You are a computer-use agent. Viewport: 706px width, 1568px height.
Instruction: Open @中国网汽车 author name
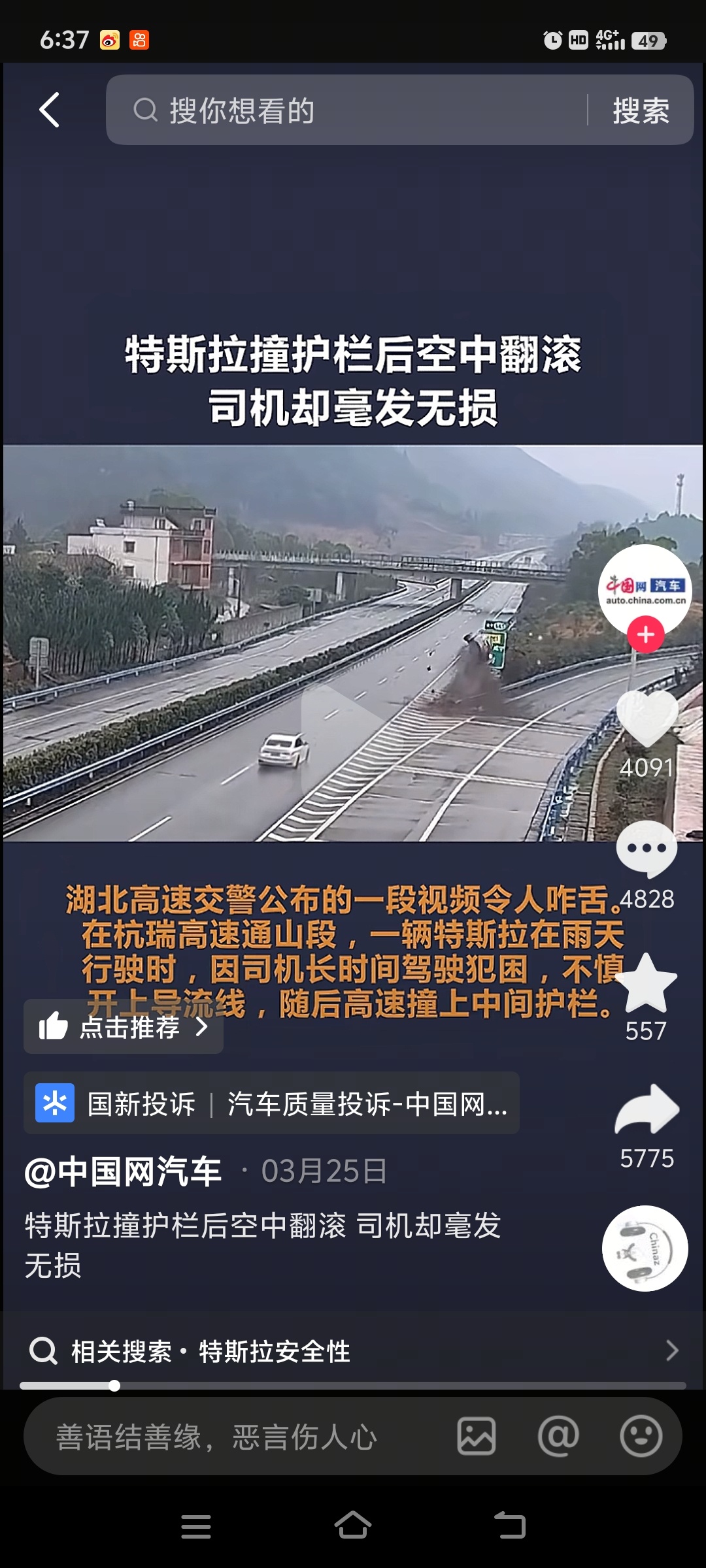[x=123, y=1171]
